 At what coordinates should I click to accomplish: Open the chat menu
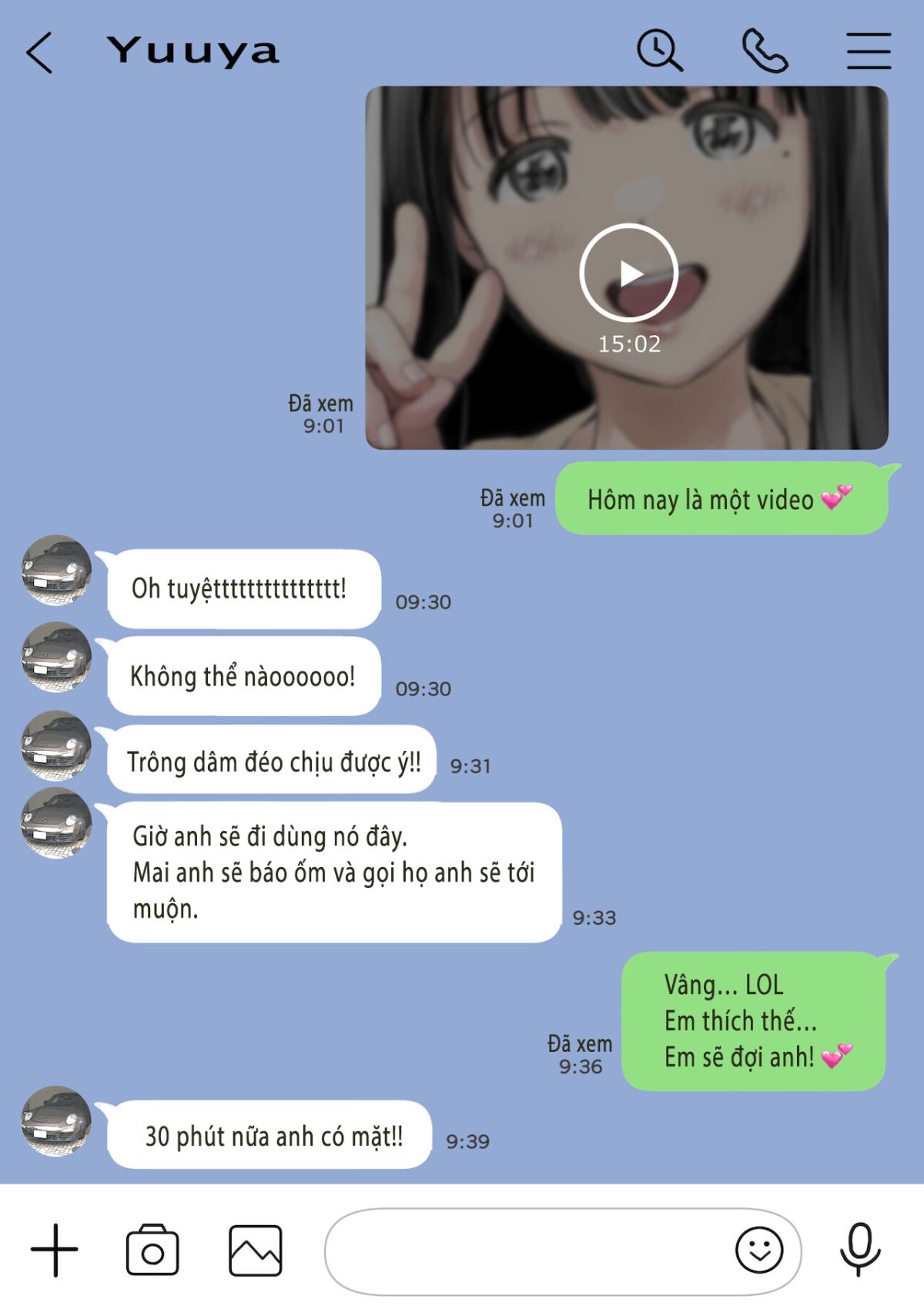tap(869, 51)
